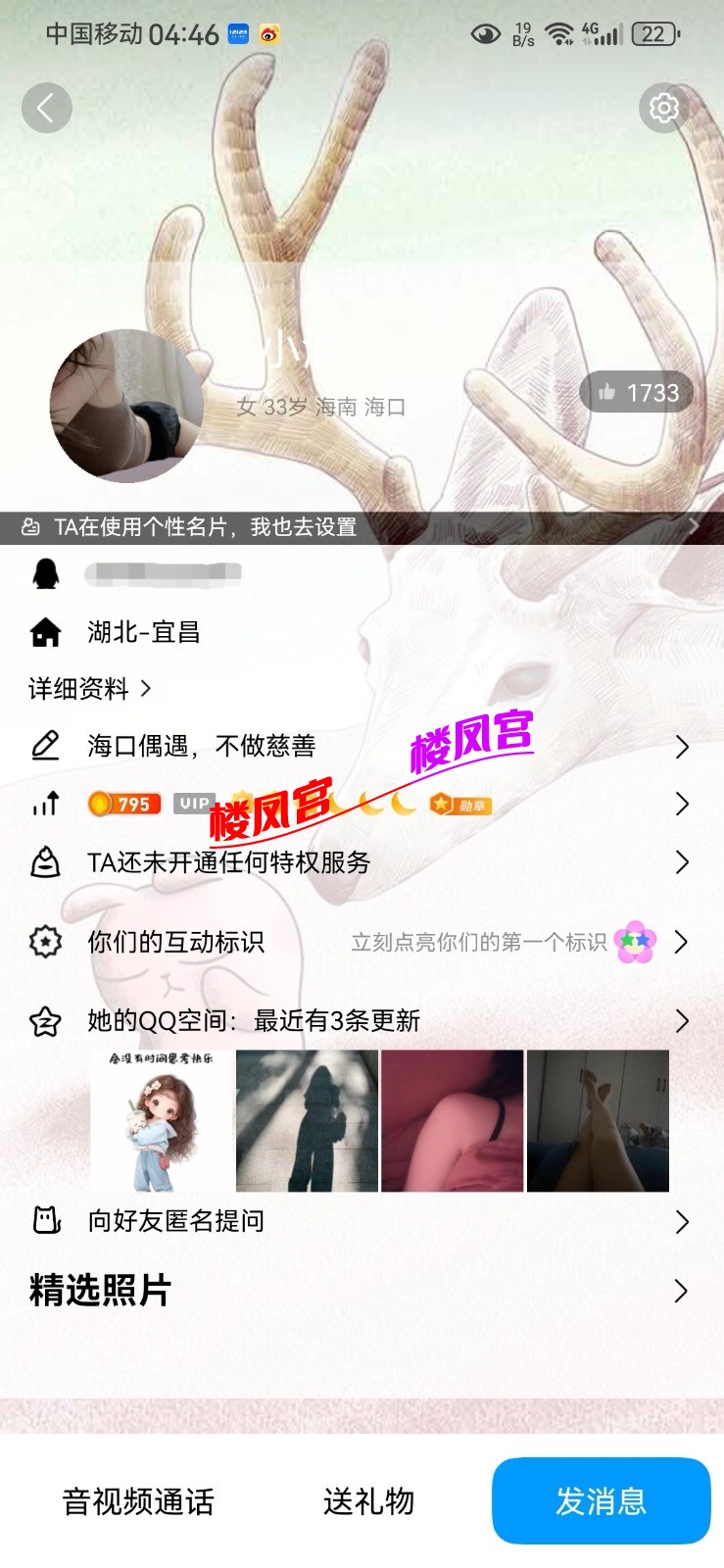Open 你们的互动标识 row
The height and width of the screenshot is (1568, 724).
362,942
